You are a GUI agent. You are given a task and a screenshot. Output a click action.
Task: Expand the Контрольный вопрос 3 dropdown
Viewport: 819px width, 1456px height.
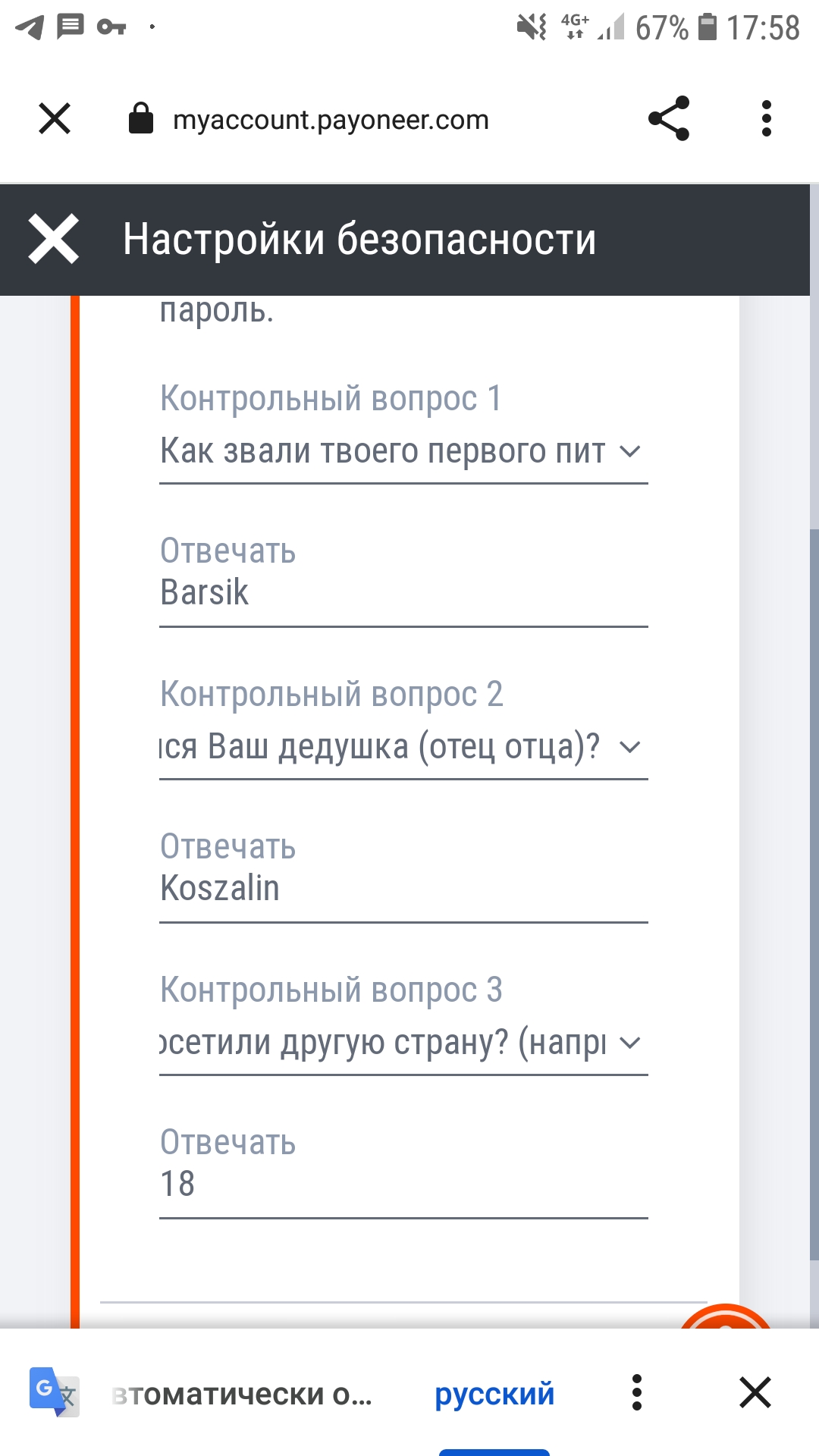click(x=403, y=1043)
